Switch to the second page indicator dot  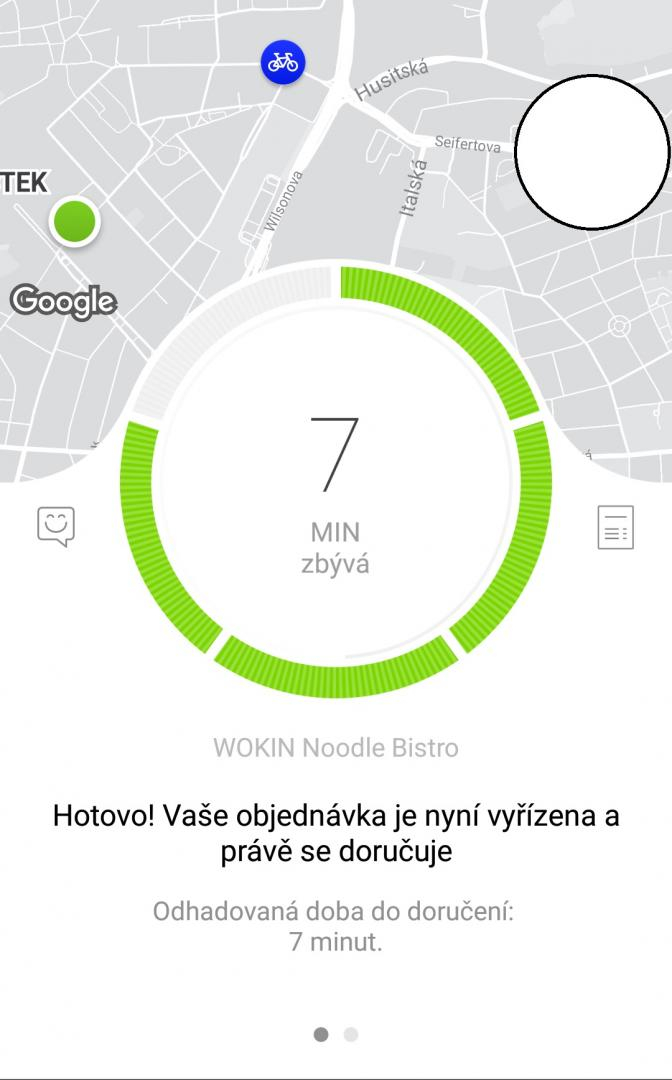point(351,1034)
